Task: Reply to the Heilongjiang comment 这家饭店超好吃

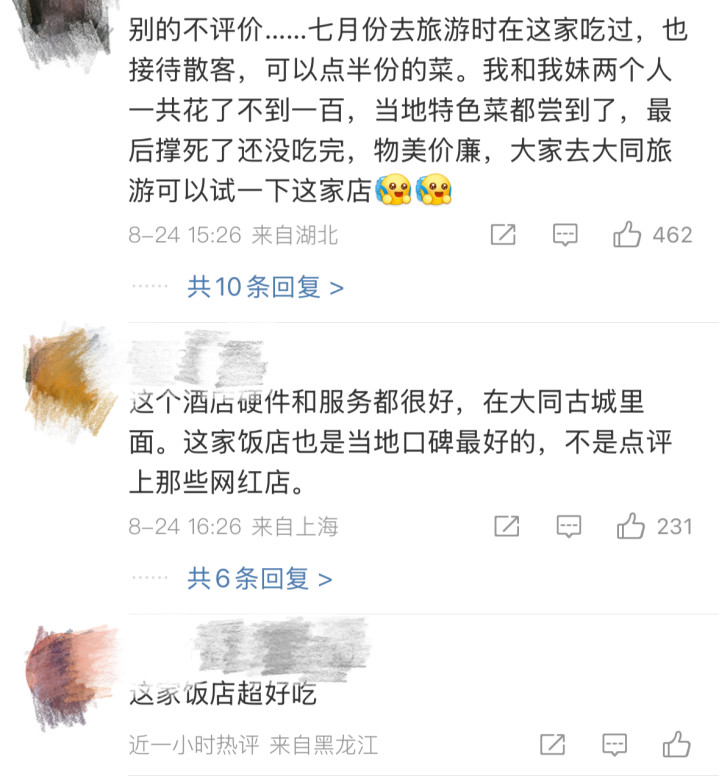Action: coord(615,744)
